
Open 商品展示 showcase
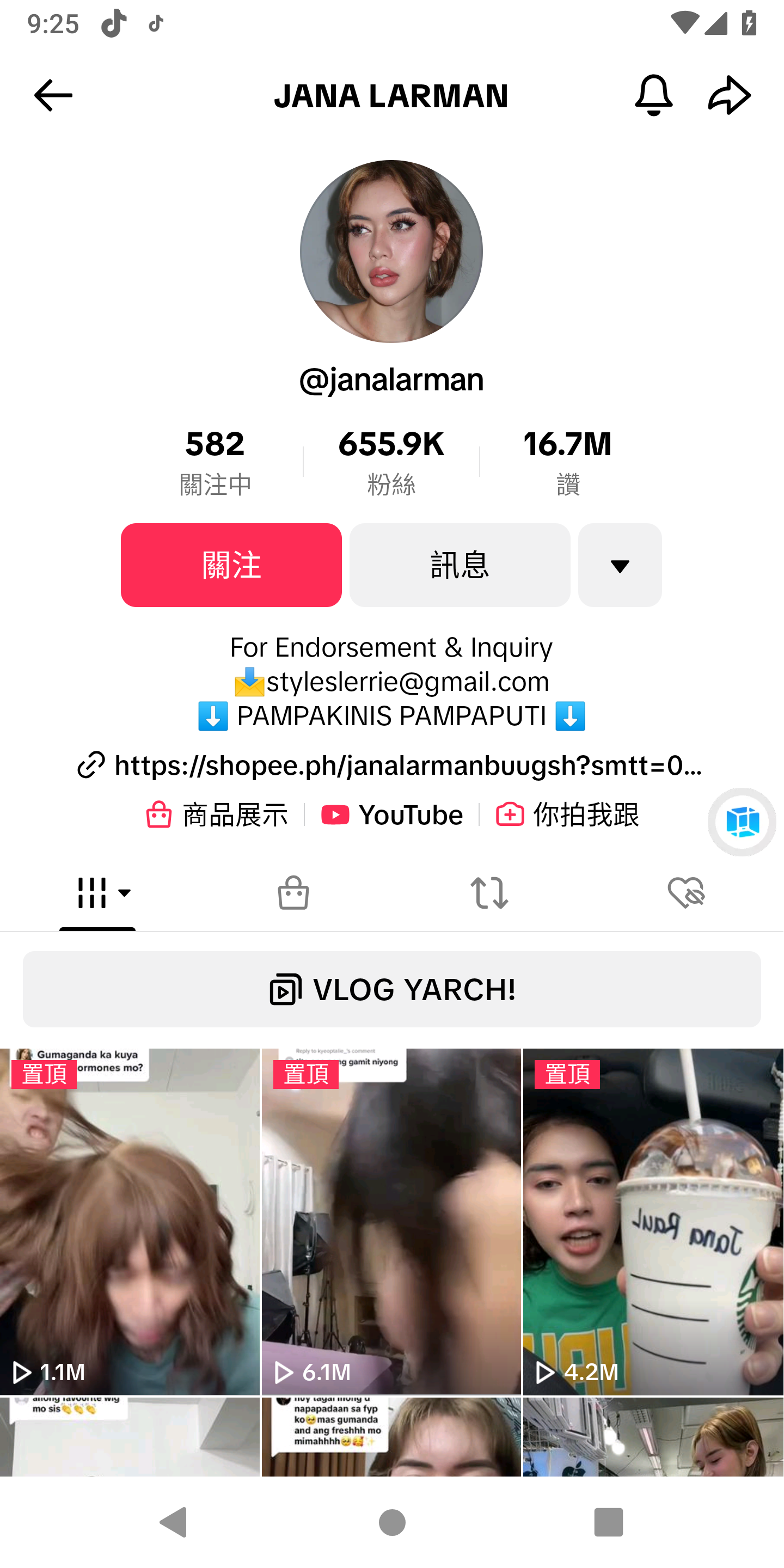(x=217, y=814)
